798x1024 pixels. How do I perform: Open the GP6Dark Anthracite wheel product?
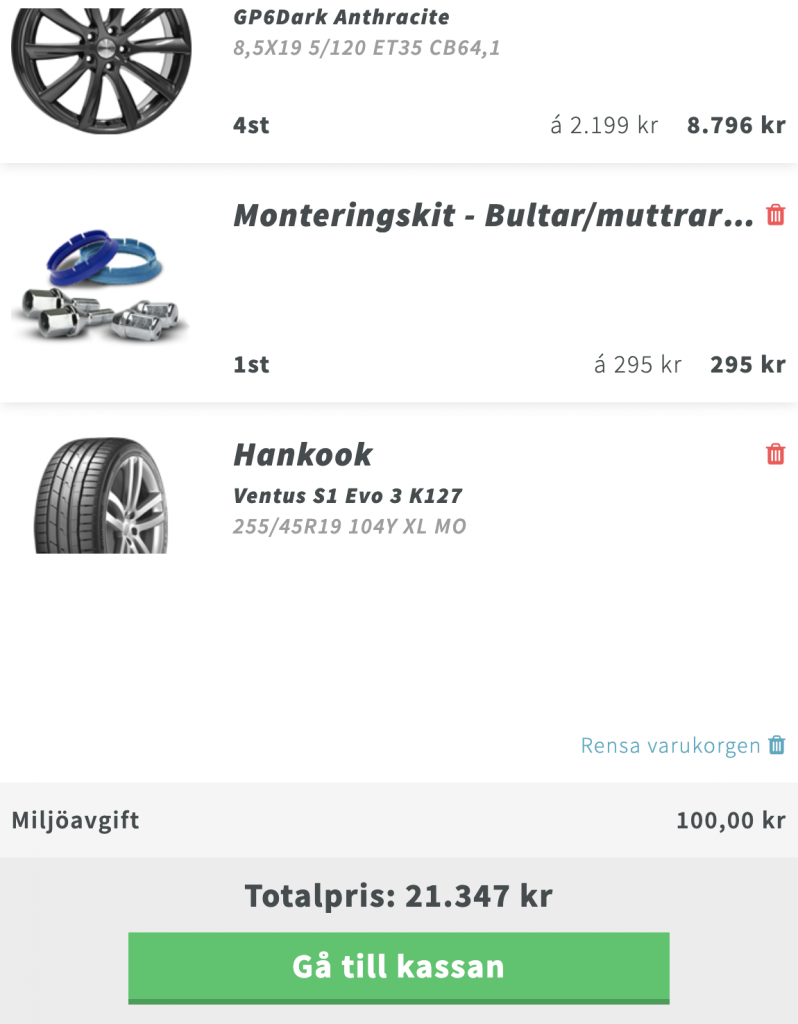tap(341, 17)
